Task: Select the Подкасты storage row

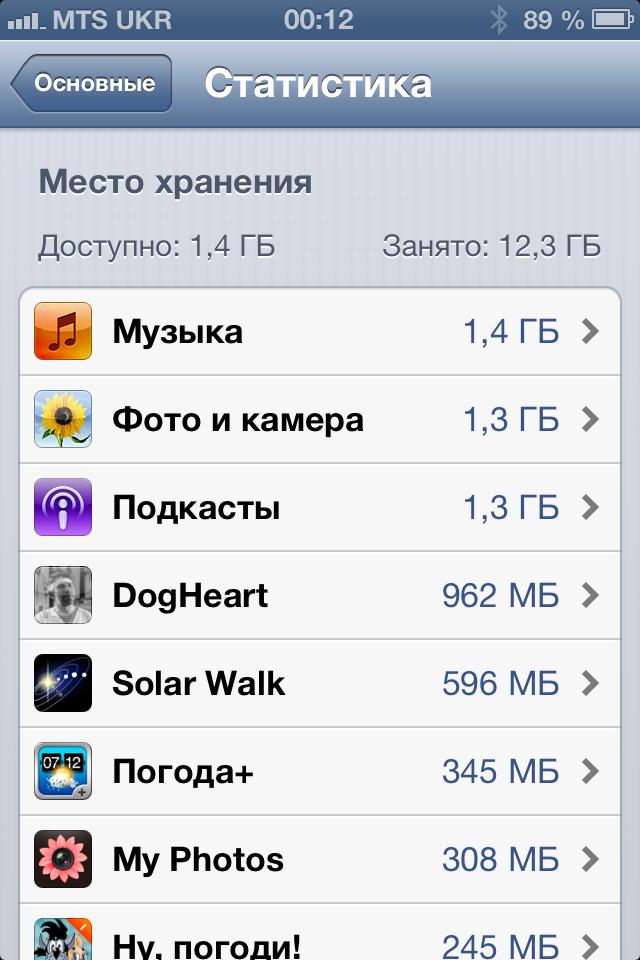Action: tap(320, 507)
